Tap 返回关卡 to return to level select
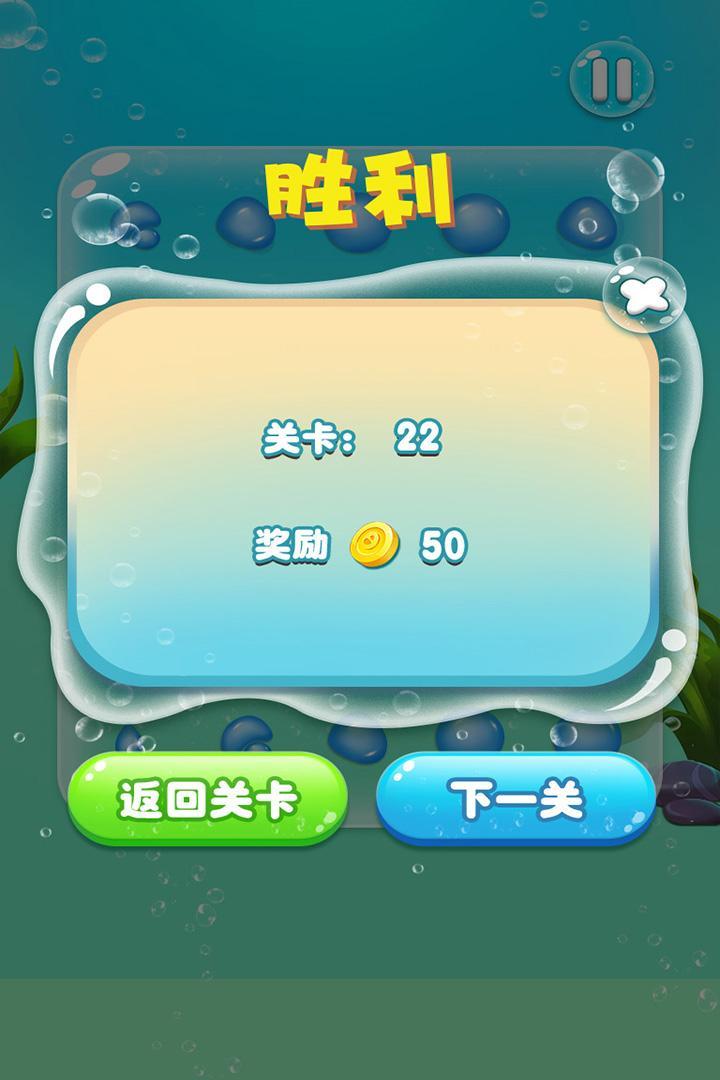Image resolution: width=720 pixels, height=1080 pixels. click(x=208, y=800)
